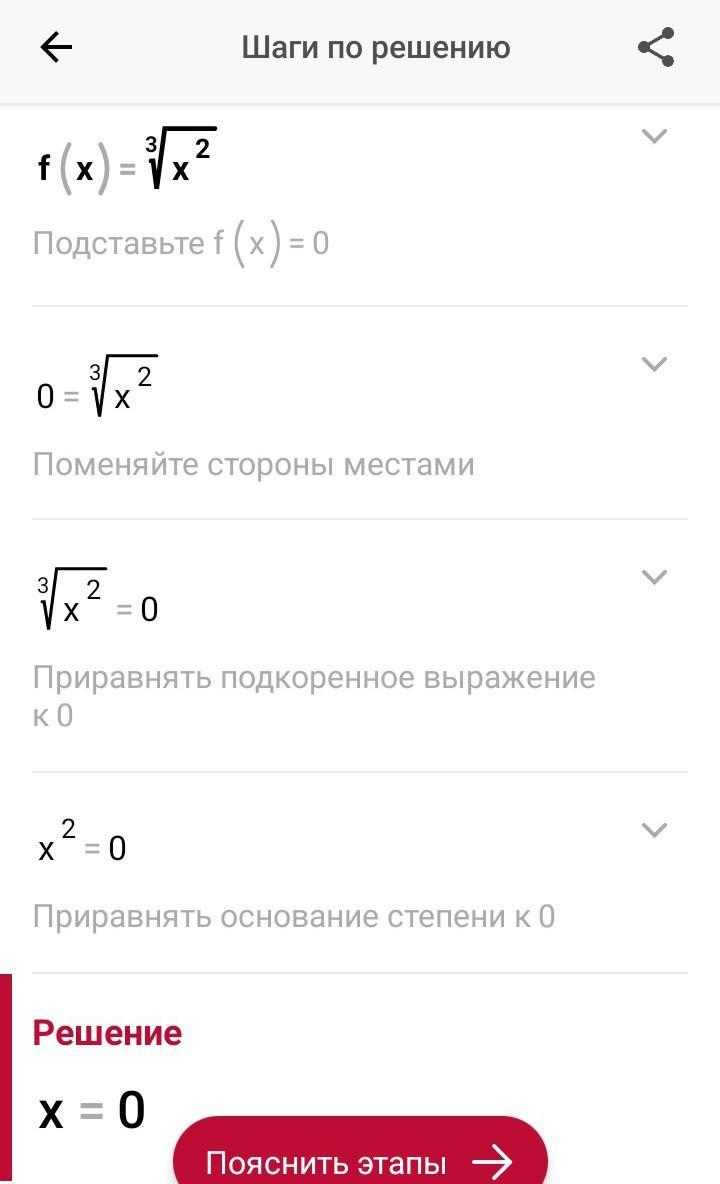The height and width of the screenshot is (1184, 720).
Task: Tap the Пояснить этапы button
Action: (360, 1160)
